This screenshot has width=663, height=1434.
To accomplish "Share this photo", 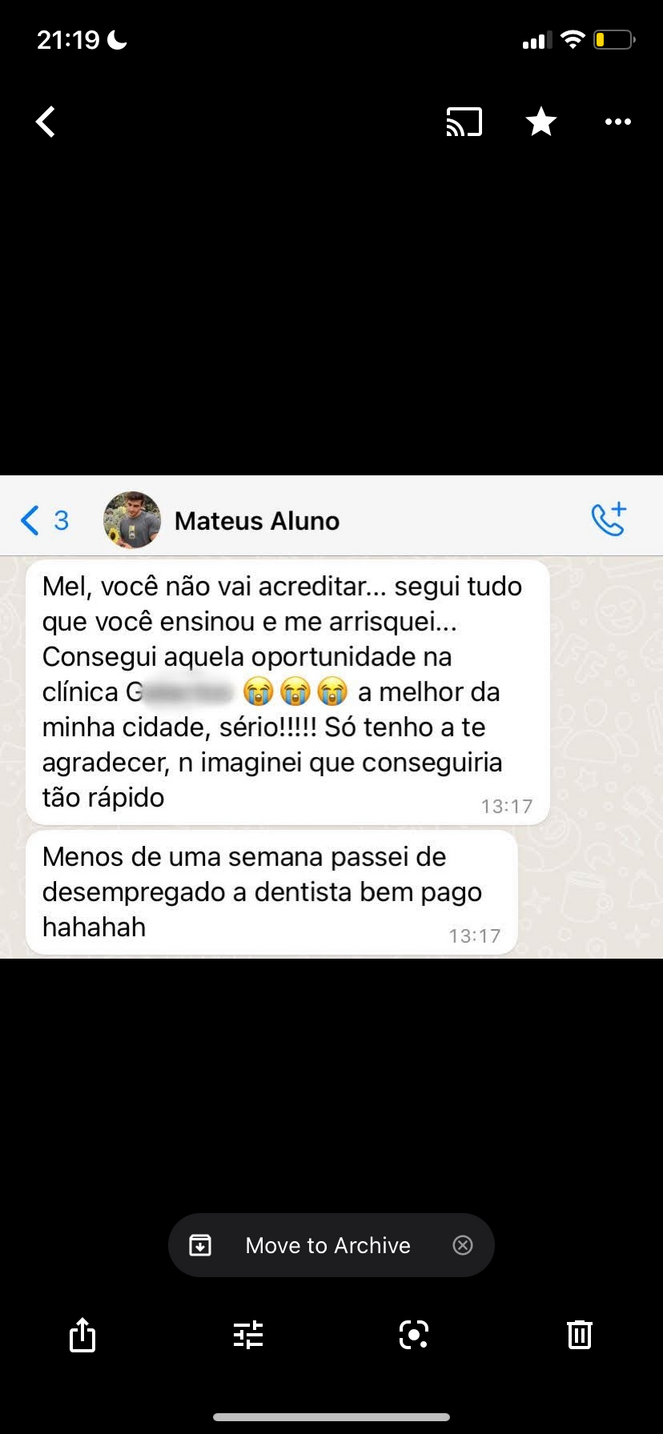I will [82, 1334].
